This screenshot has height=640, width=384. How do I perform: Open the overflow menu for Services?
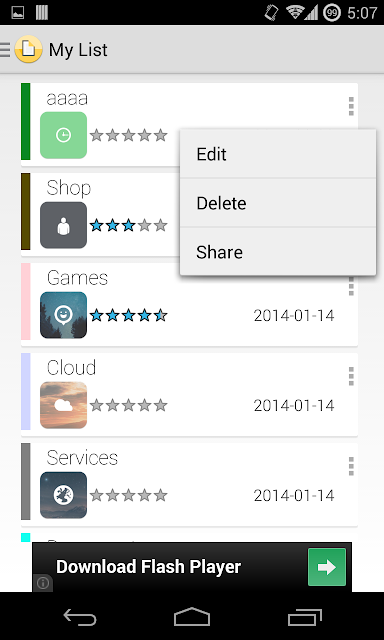click(x=351, y=466)
